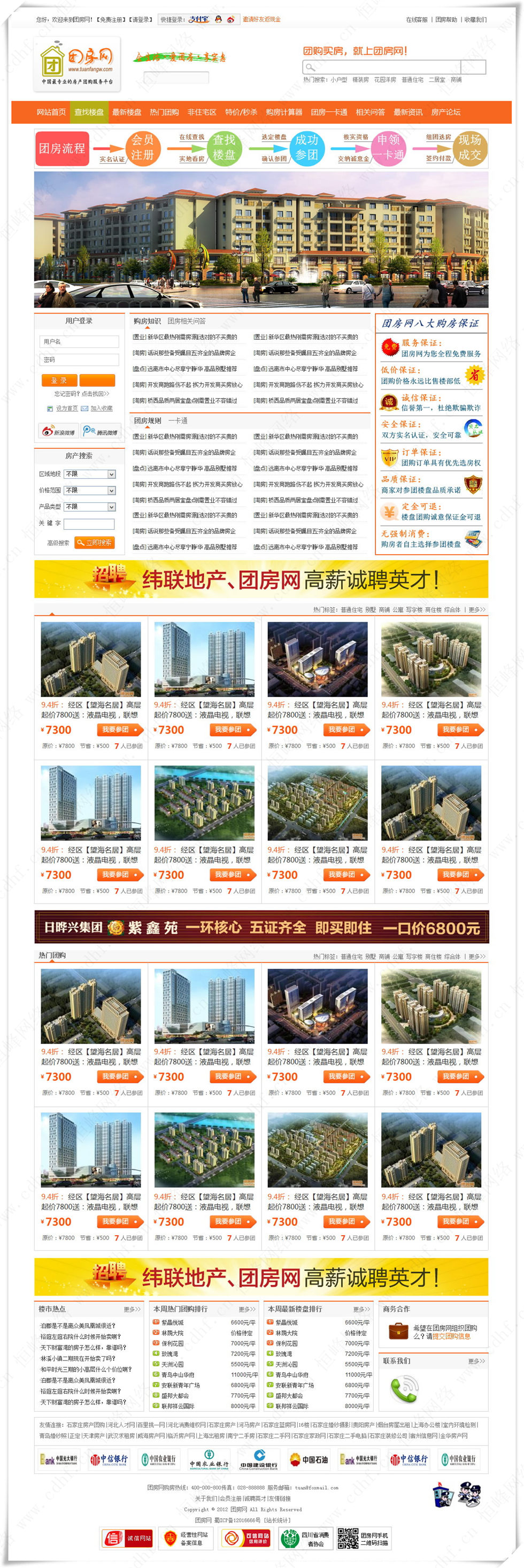Open the 纬联地产 团房网 recruitment banner
The height and width of the screenshot is (1568, 524).
[261, 579]
